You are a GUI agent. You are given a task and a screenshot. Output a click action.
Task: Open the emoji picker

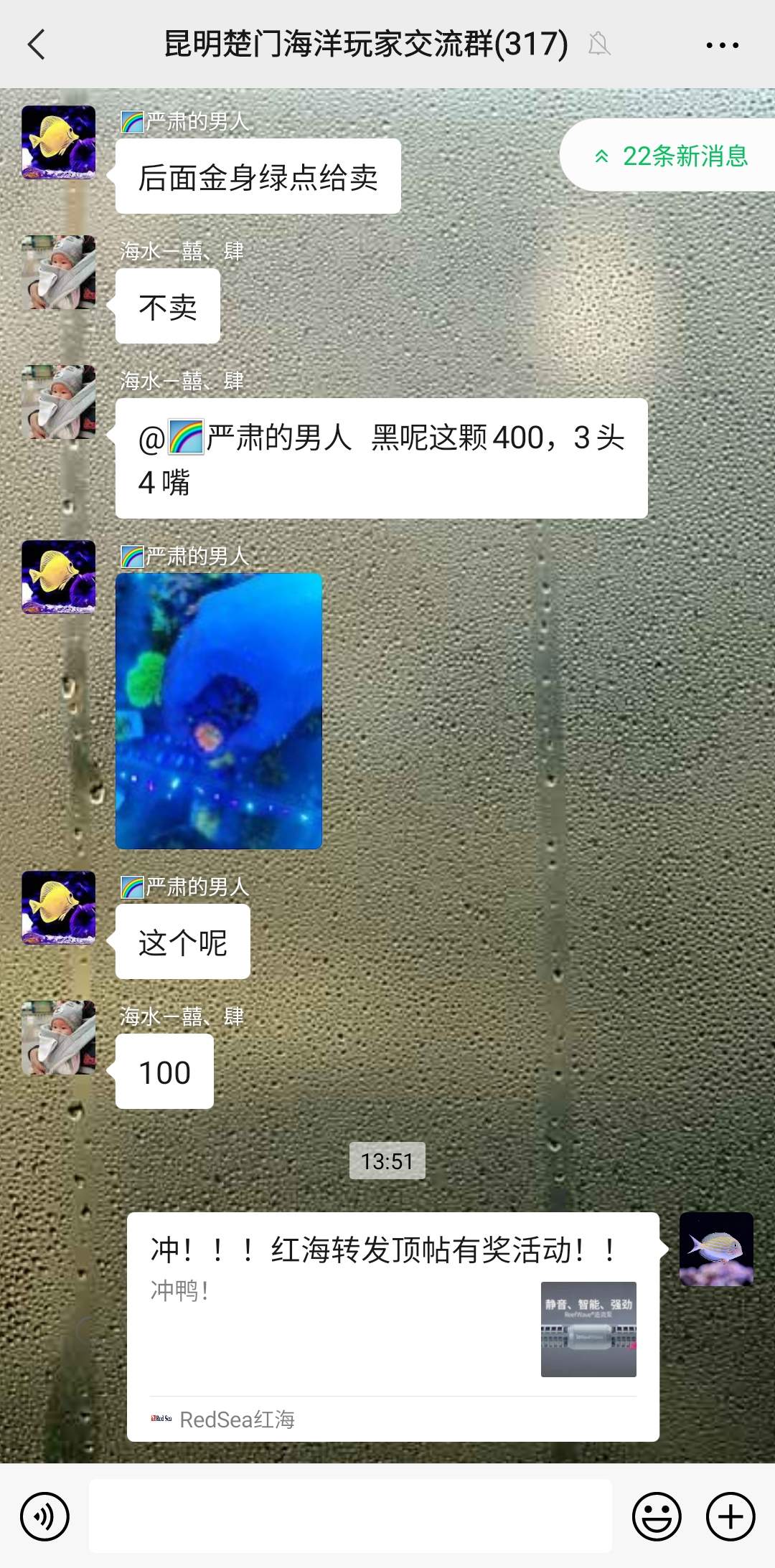click(x=656, y=1516)
